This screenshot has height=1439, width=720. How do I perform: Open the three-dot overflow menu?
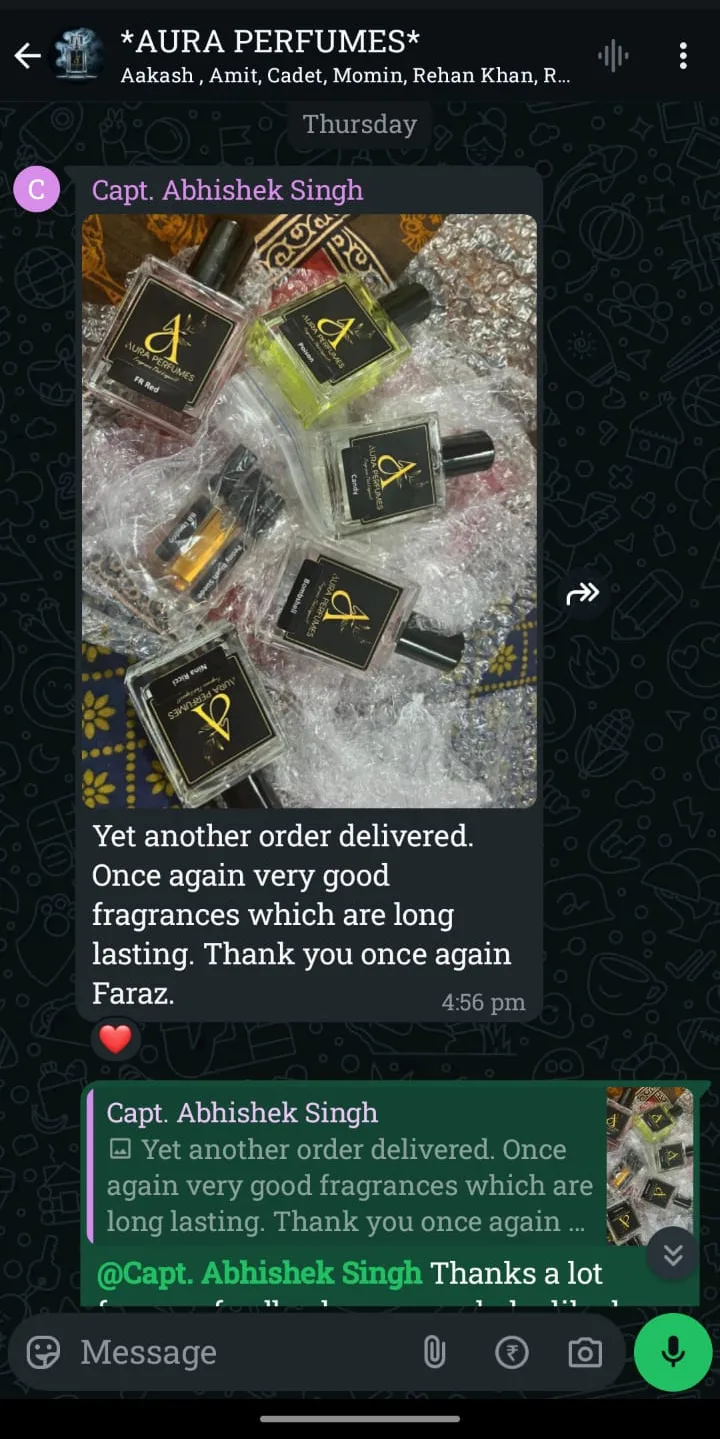point(683,56)
